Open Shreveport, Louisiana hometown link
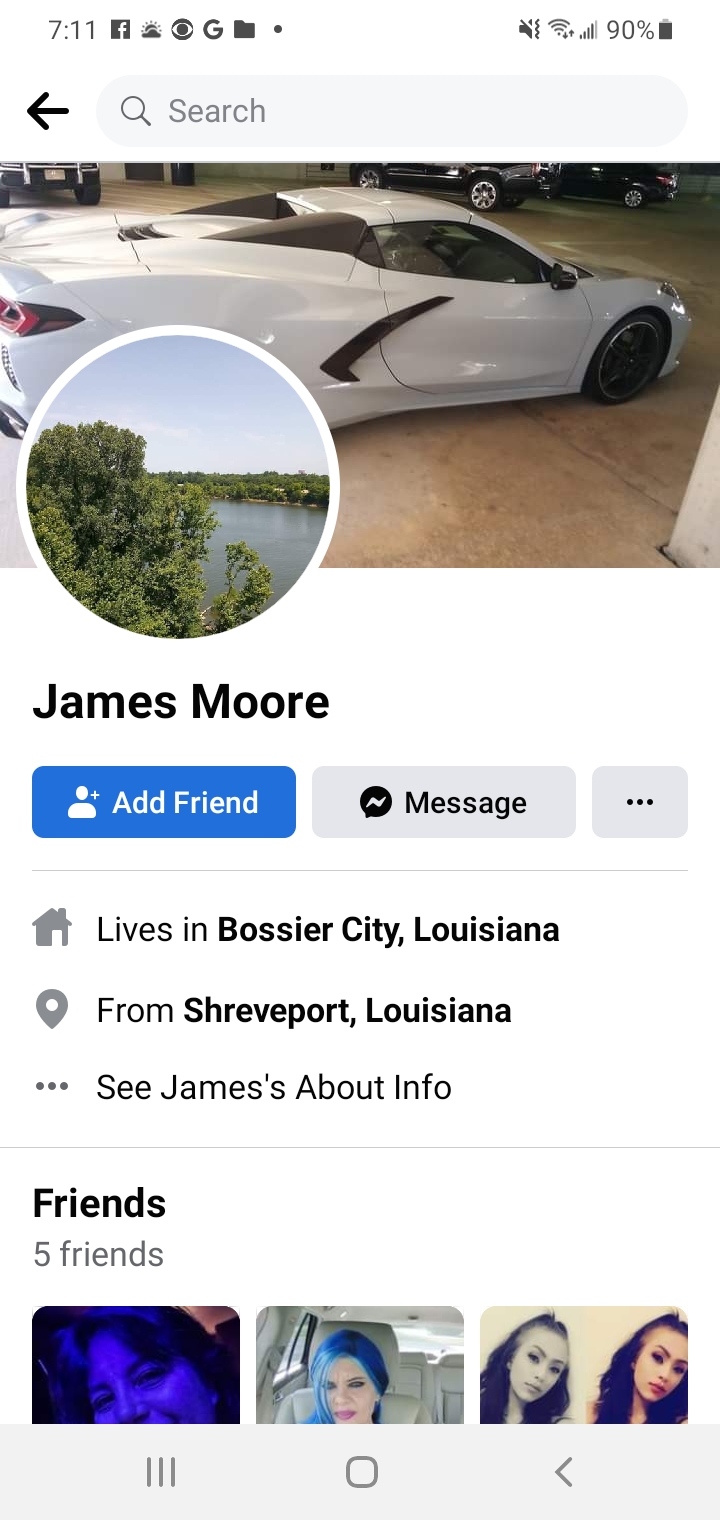This screenshot has width=720, height=1520. coord(347,1010)
